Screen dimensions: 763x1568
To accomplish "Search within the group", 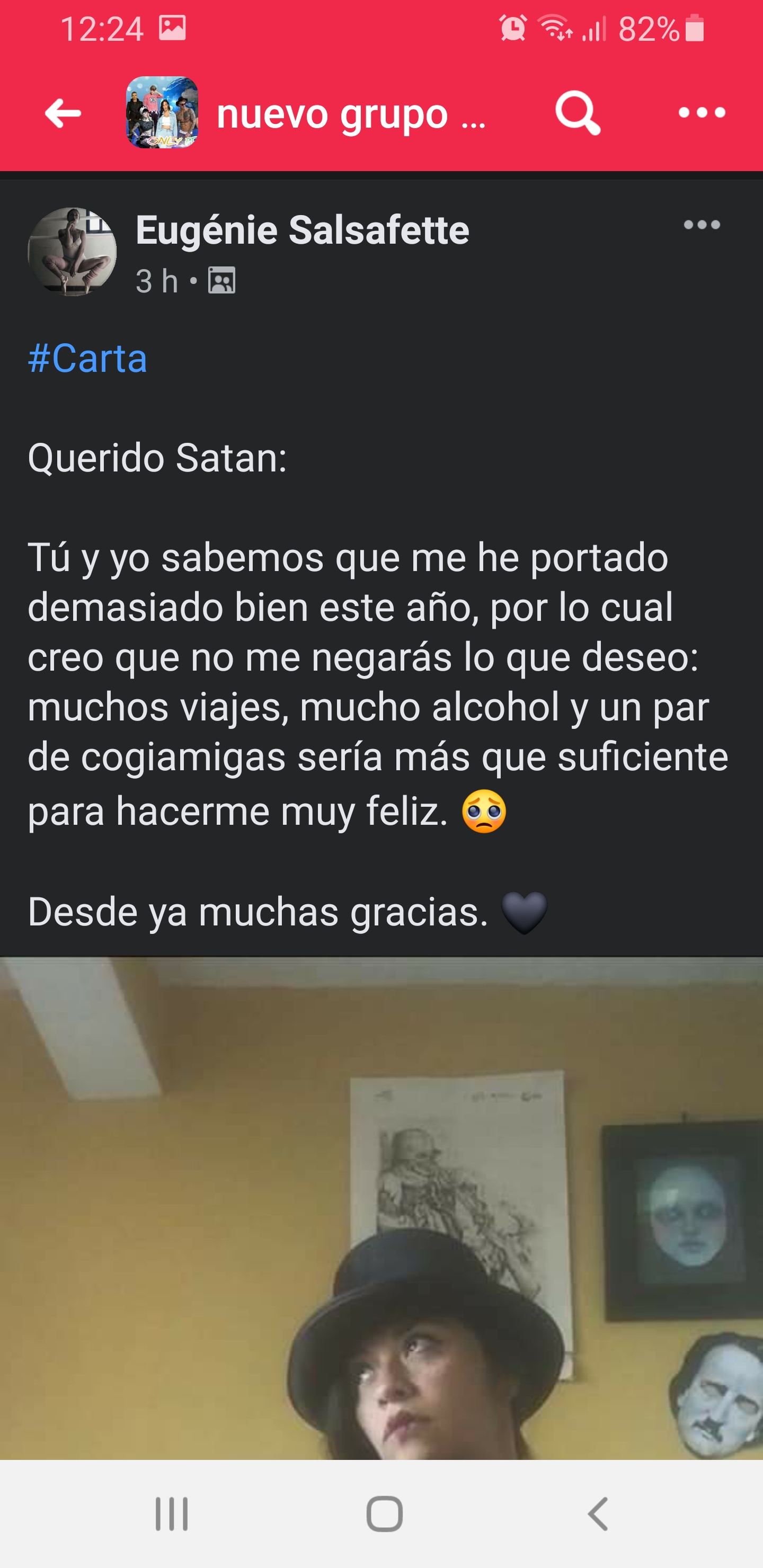I will 576,113.
